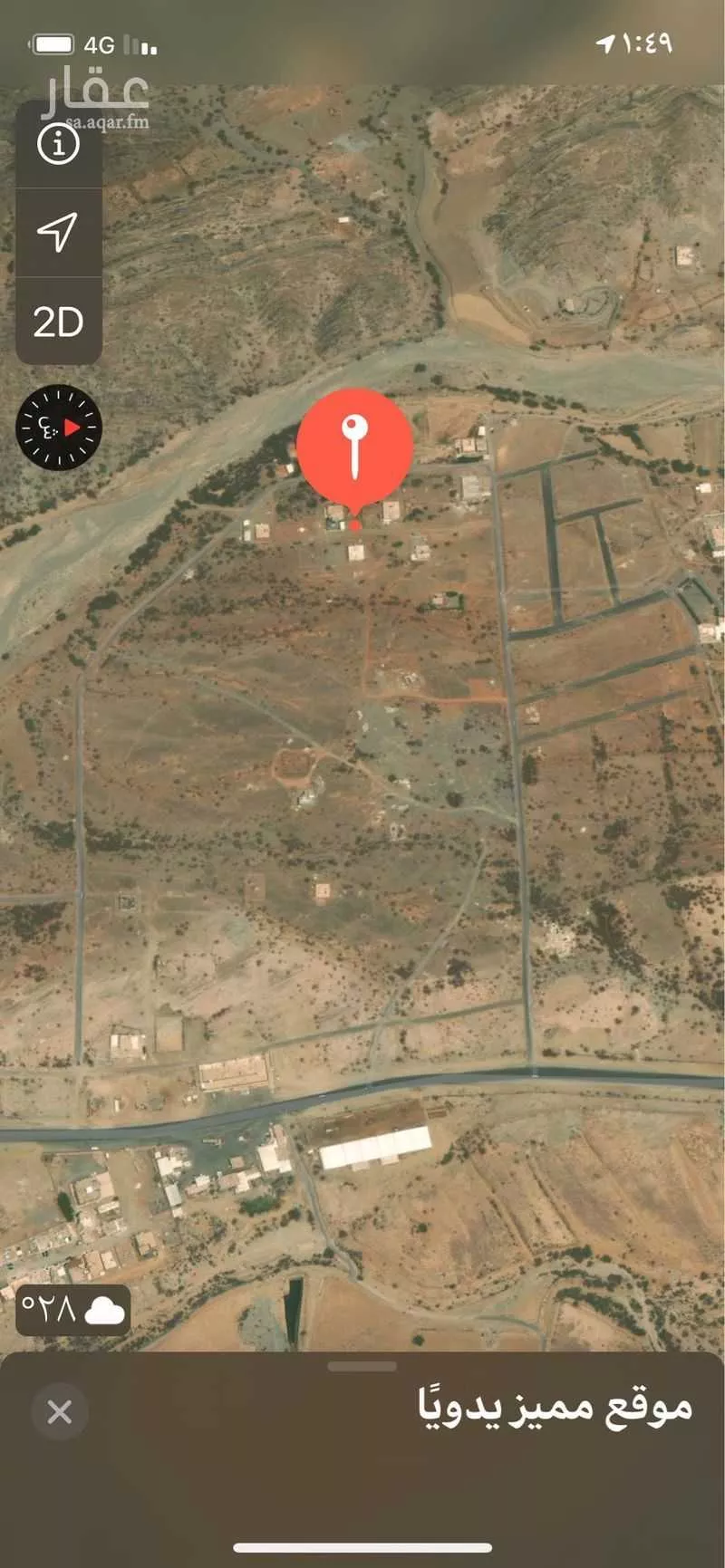Tap the compass to reset north
This screenshot has width=725, height=1568.
pyautogui.click(x=59, y=428)
